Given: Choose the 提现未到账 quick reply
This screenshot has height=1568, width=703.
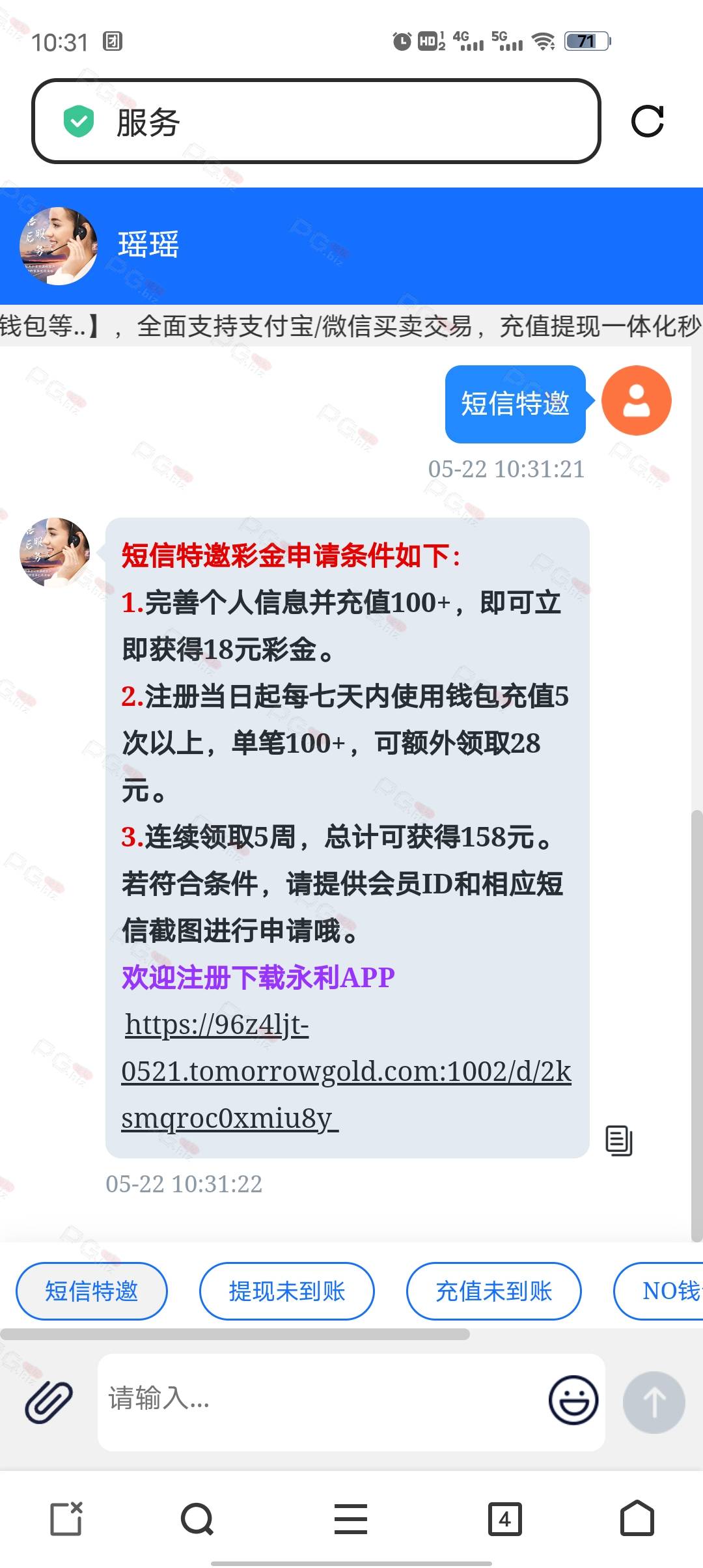Looking at the screenshot, I should pos(286,1291).
